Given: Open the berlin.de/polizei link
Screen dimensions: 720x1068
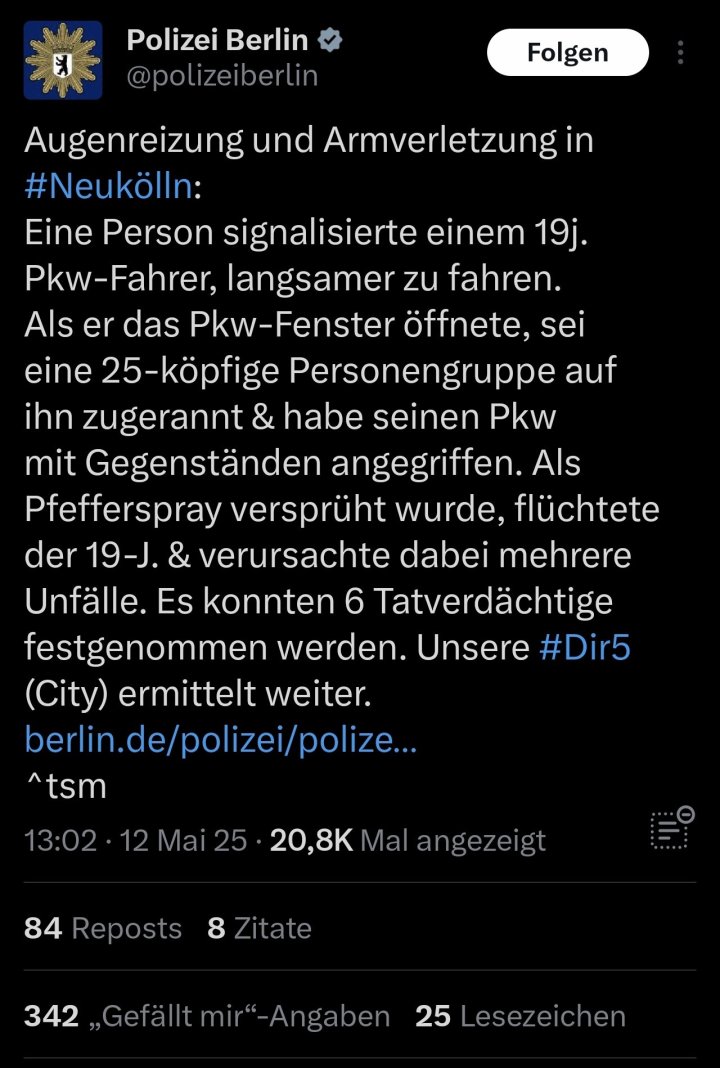Looking at the screenshot, I should click(220, 740).
